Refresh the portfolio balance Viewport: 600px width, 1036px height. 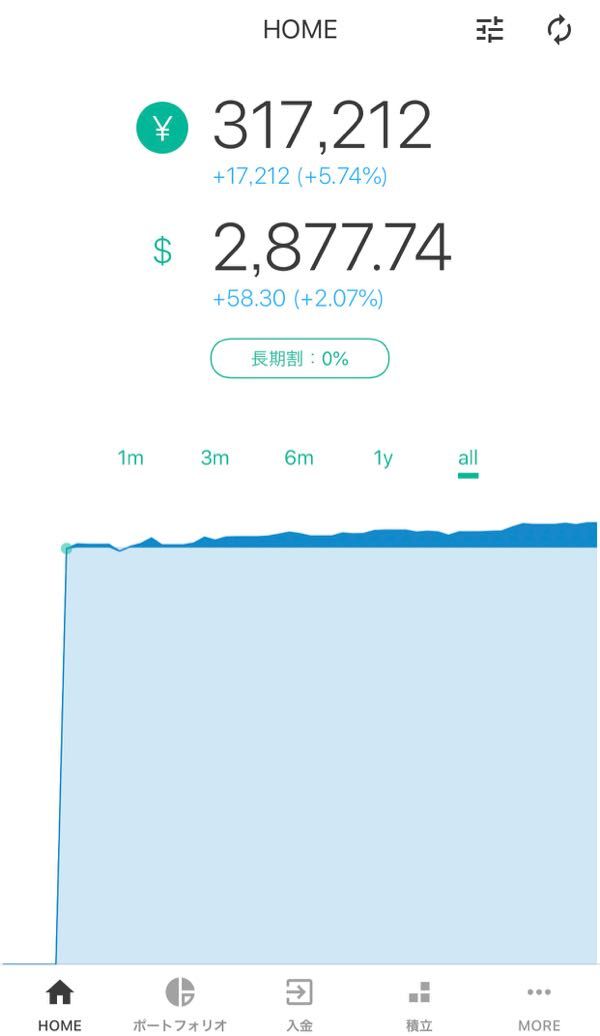click(x=559, y=30)
